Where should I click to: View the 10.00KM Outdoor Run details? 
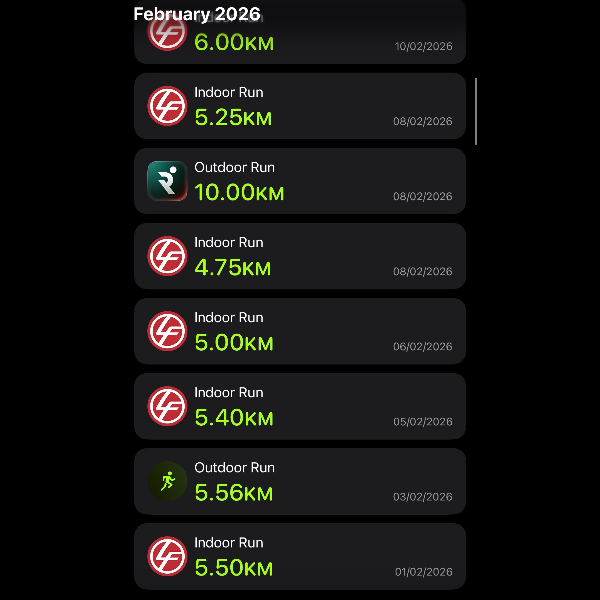(x=300, y=181)
